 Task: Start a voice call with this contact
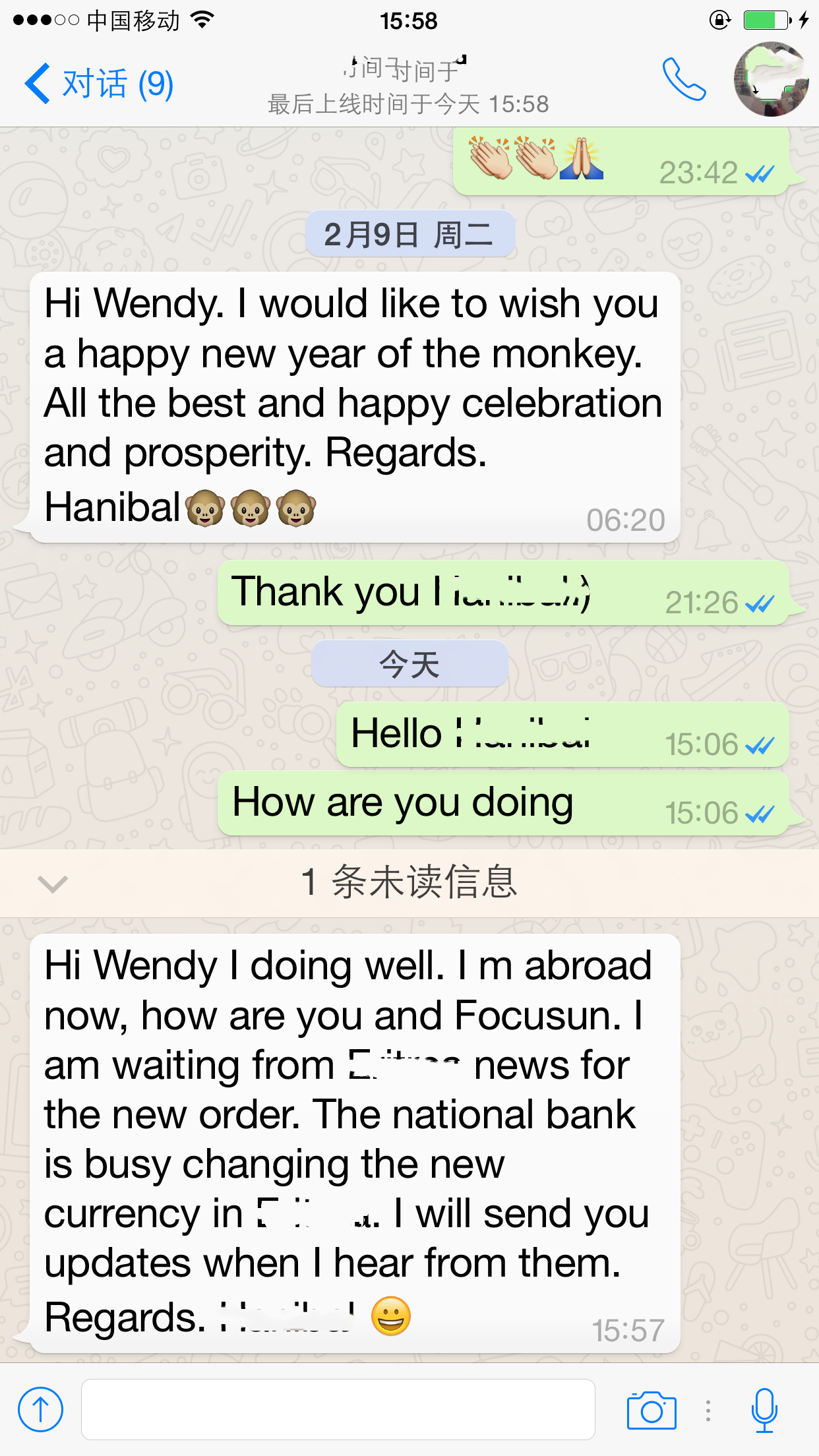(x=684, y=80)
